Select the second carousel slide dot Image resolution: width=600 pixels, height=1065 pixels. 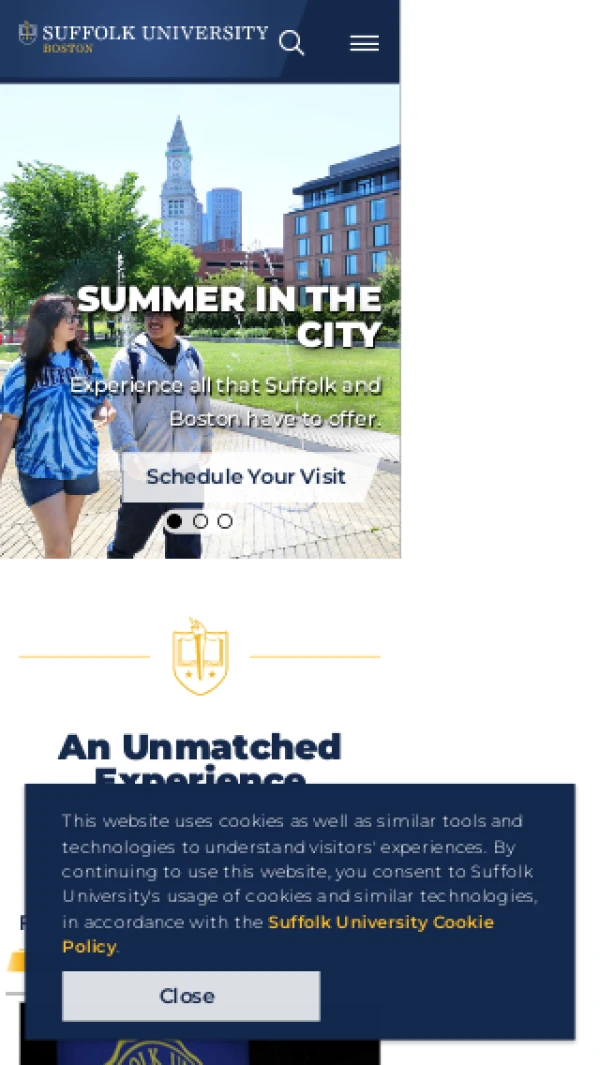[200, 521]
